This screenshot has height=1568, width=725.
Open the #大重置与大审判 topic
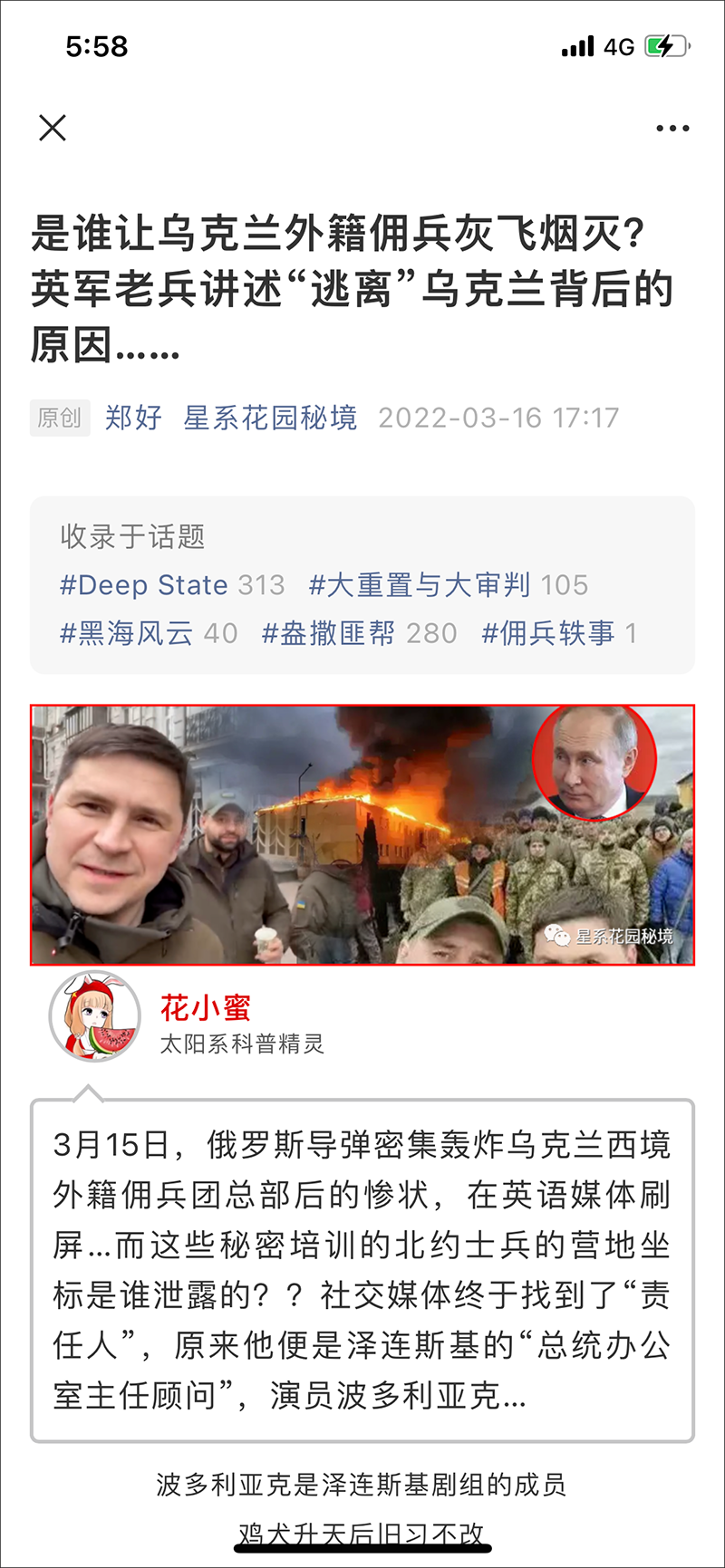pyautogui.click(x=420, y=585)
